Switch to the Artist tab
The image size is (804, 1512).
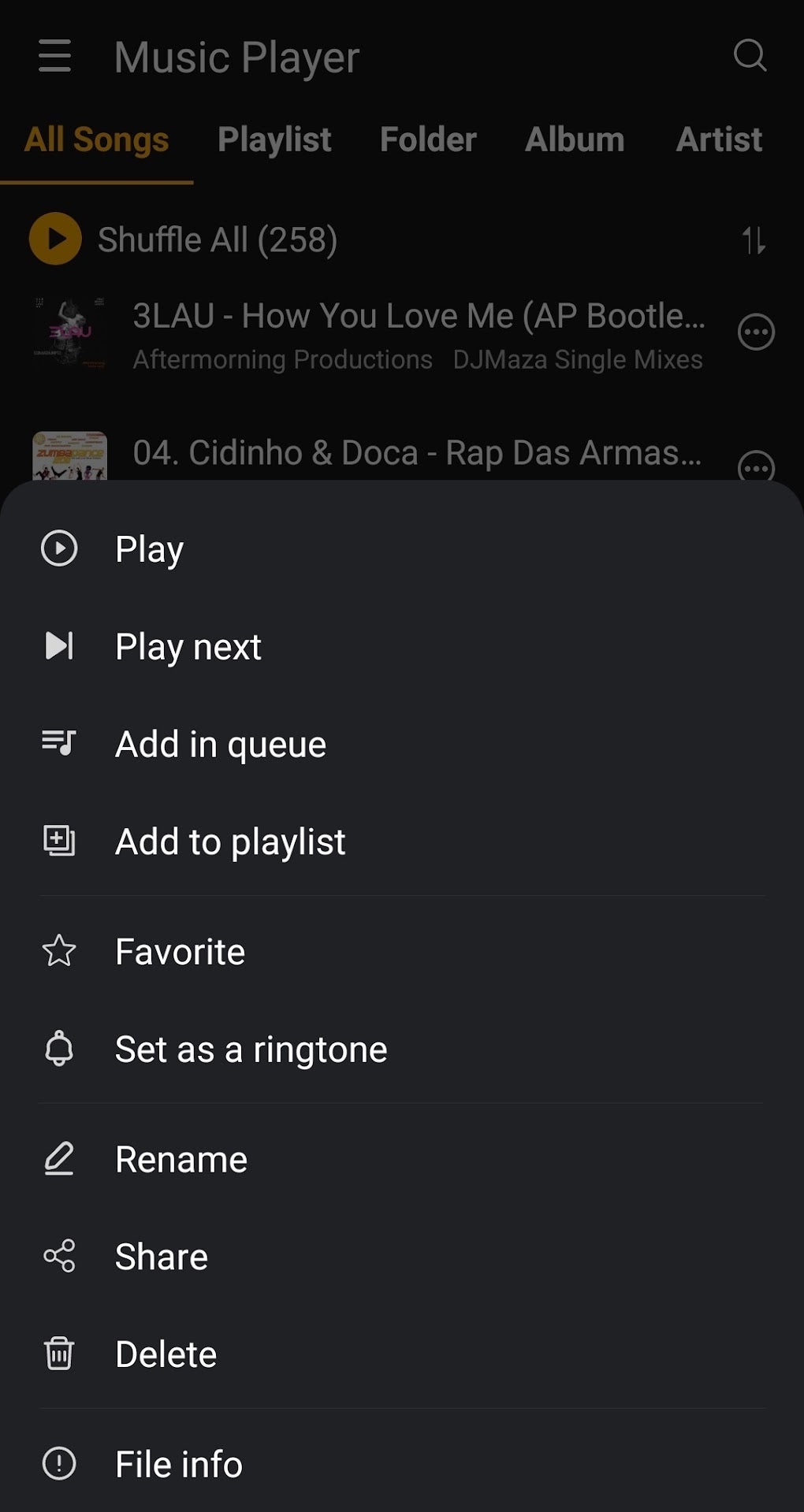tap(719, 139)
